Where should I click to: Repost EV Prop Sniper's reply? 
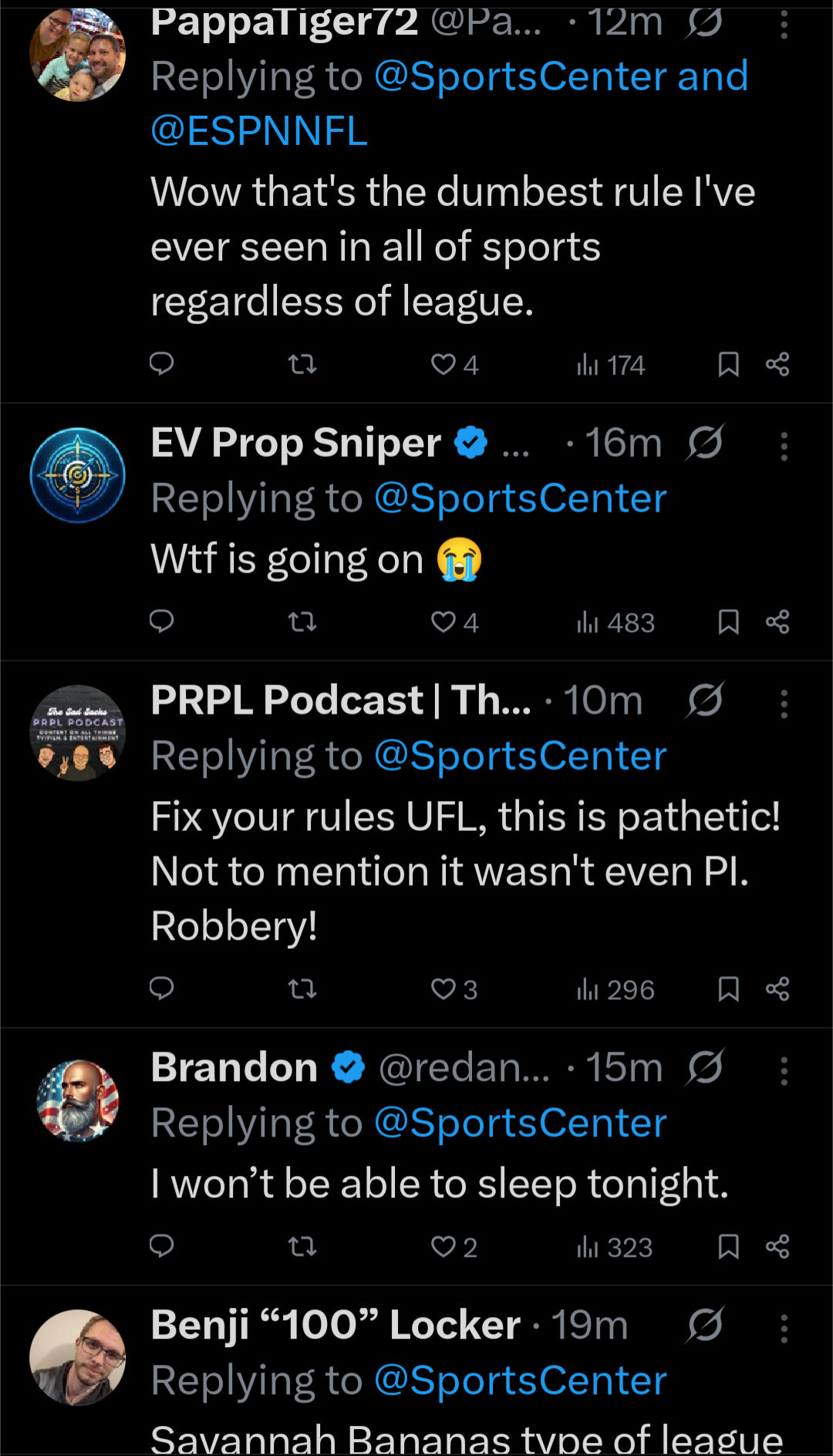click(302, 622)
